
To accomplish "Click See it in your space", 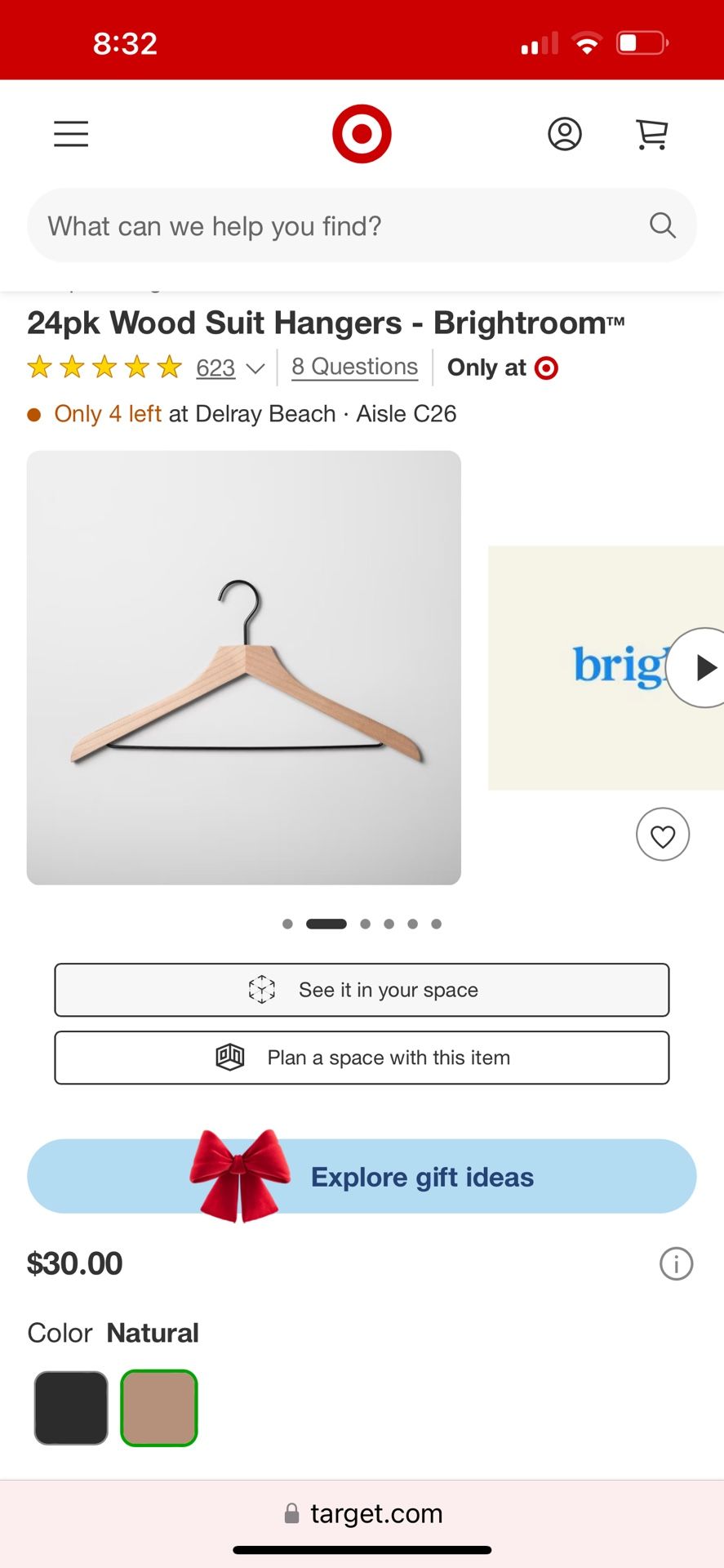I will click(x=362, y=989).
